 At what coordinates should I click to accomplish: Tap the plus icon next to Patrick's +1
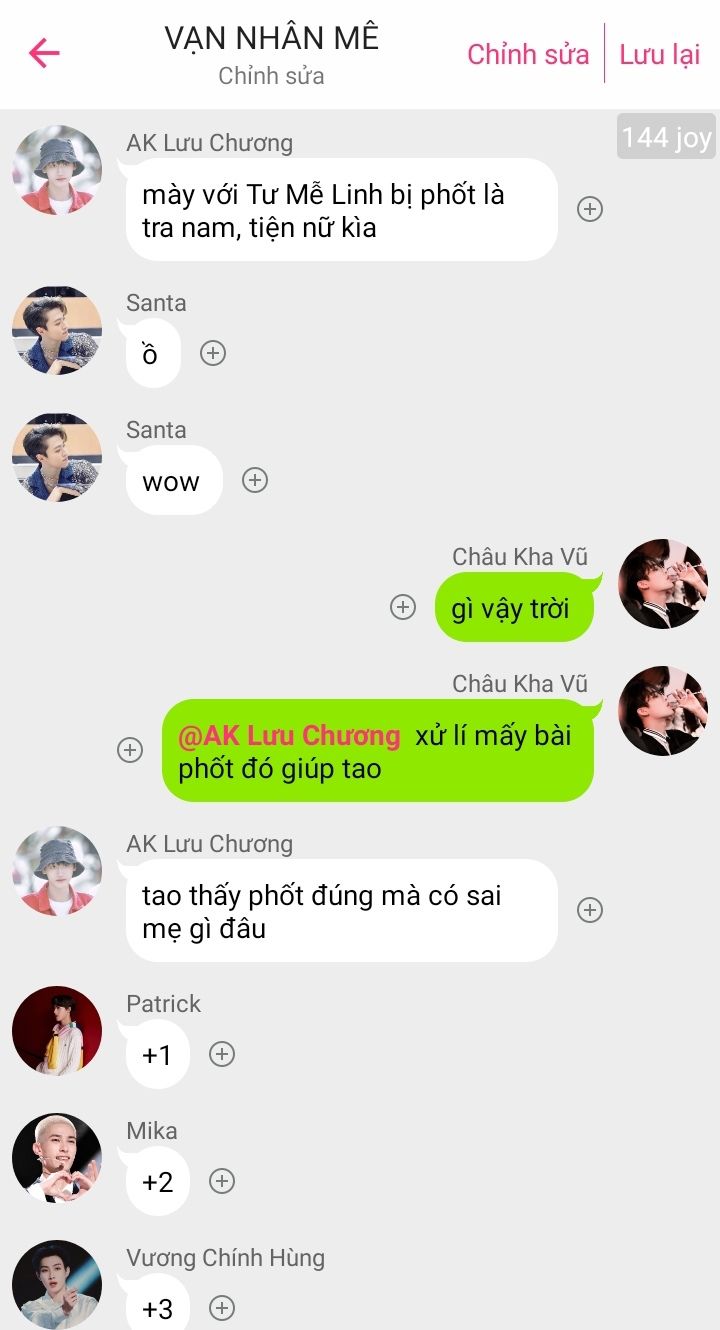coord(222,1054)
